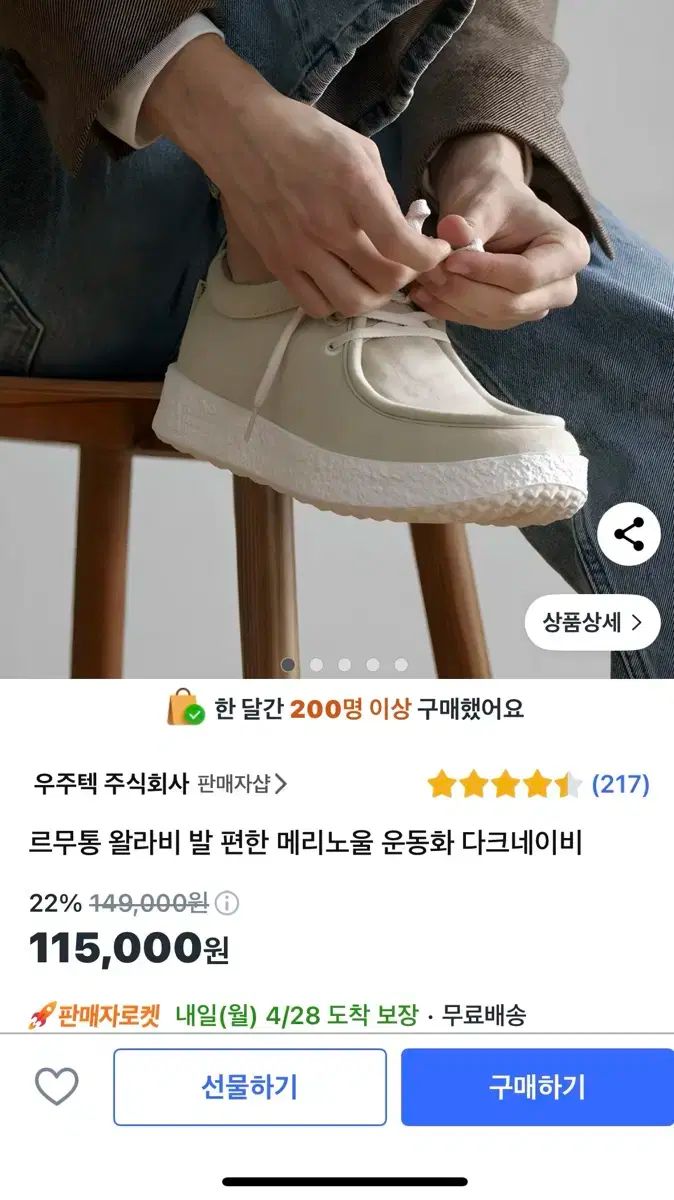Open 상품상세 product details
Screen dimensions: 674x1200
[592, 622]
